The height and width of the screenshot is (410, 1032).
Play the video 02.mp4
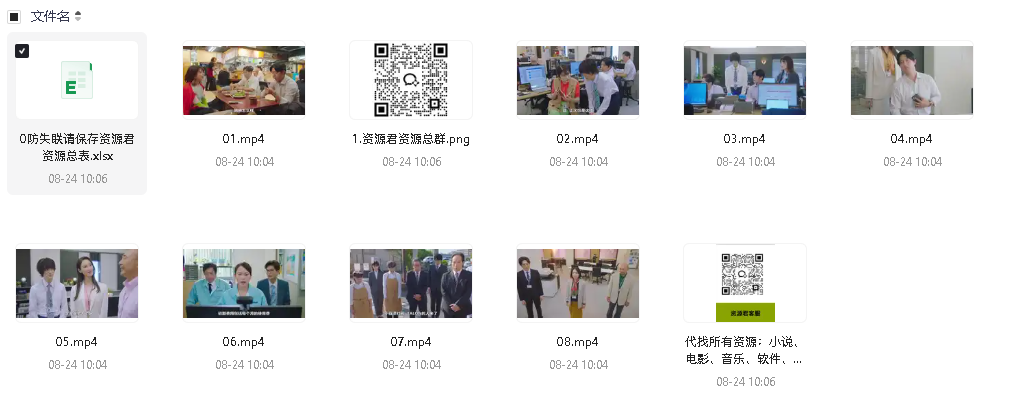point(578,80)
